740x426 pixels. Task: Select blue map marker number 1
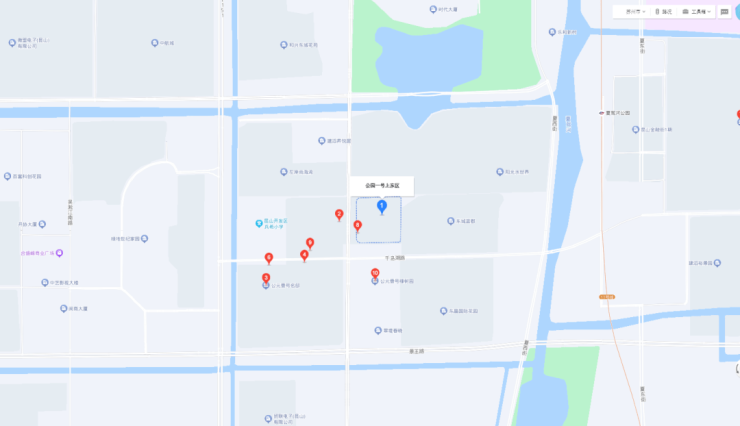(381, 206)
